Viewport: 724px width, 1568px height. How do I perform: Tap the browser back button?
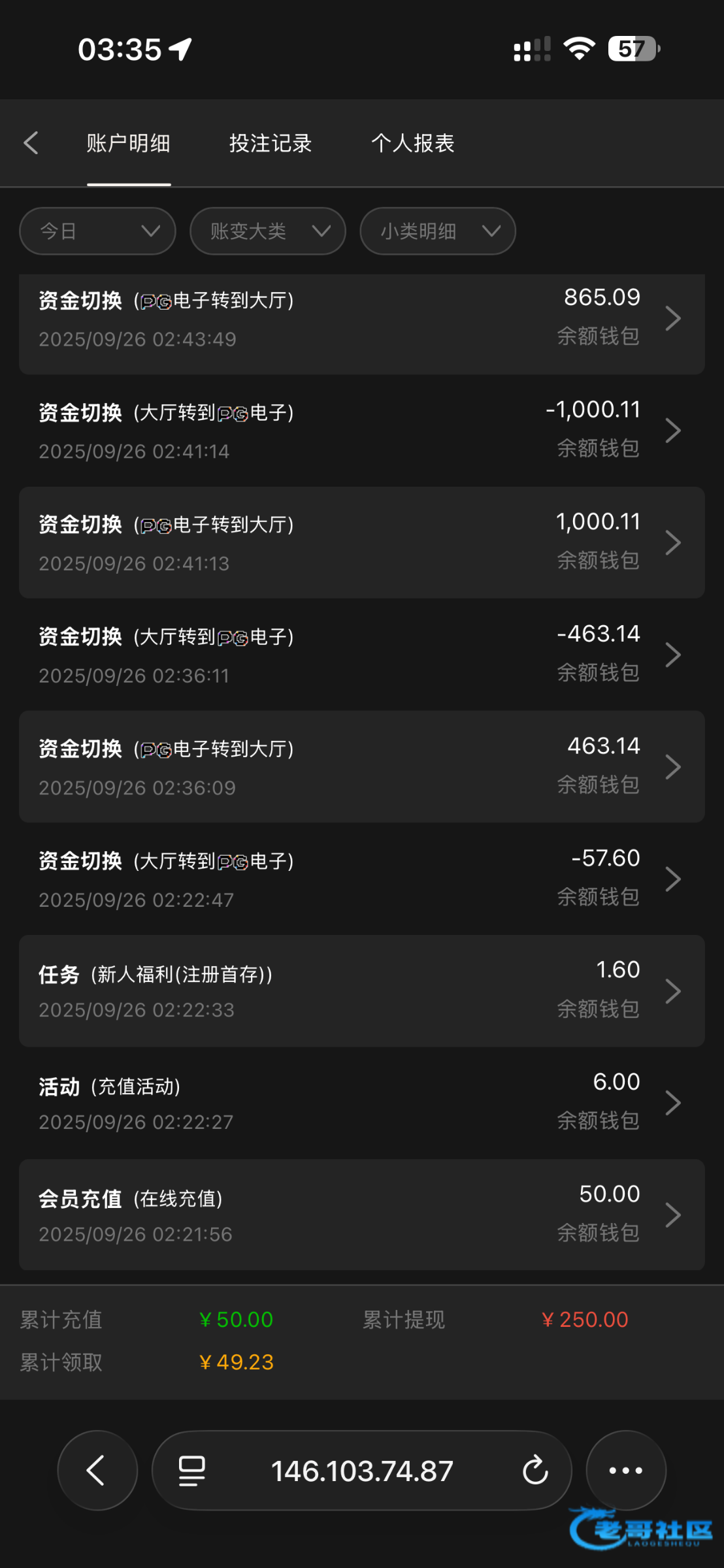(97, 1470)
